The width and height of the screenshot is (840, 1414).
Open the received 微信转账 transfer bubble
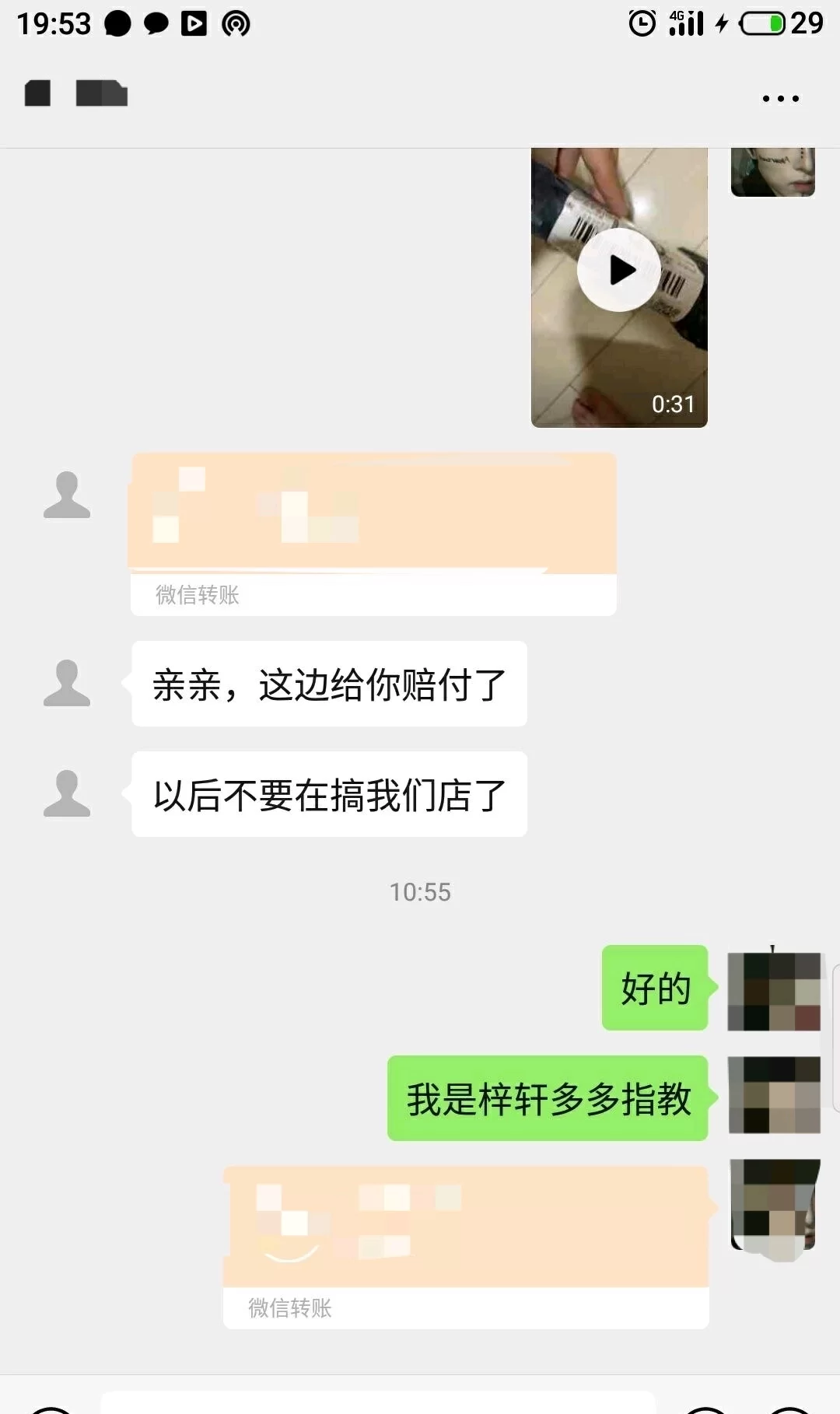click(x=373, y=534)
